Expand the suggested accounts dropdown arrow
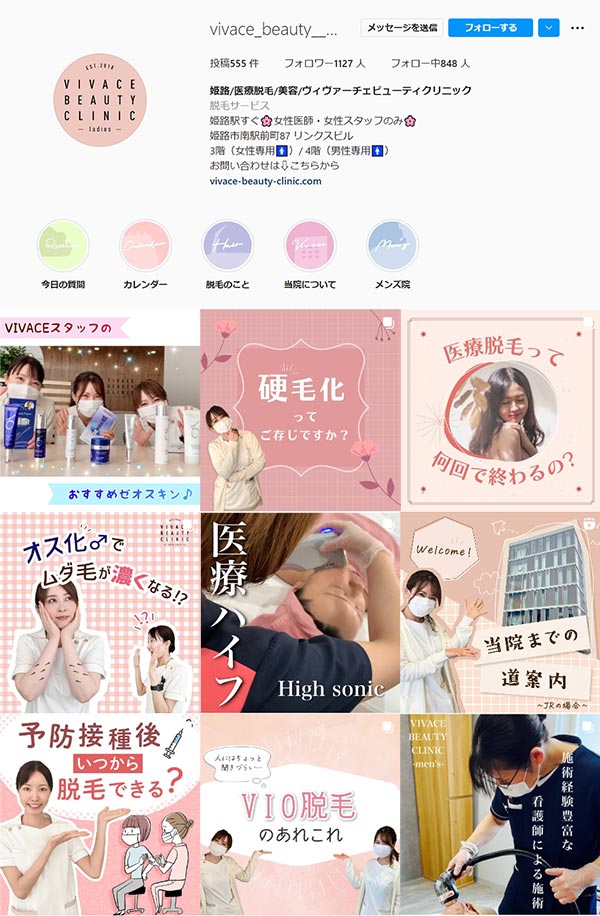The width and height of the screenshot is (600, 916). coord(548,28)
